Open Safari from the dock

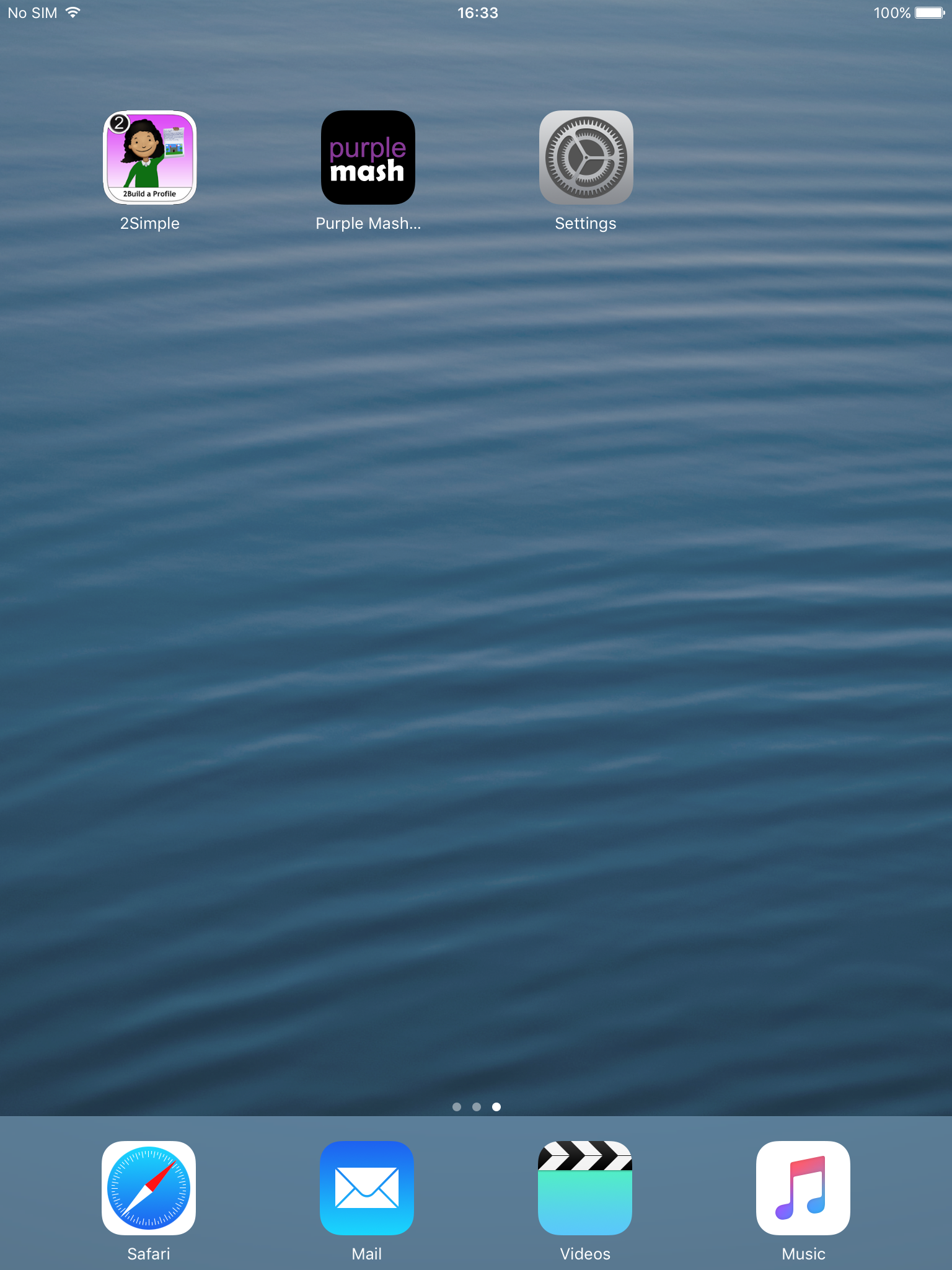(x=149, y=1188)
